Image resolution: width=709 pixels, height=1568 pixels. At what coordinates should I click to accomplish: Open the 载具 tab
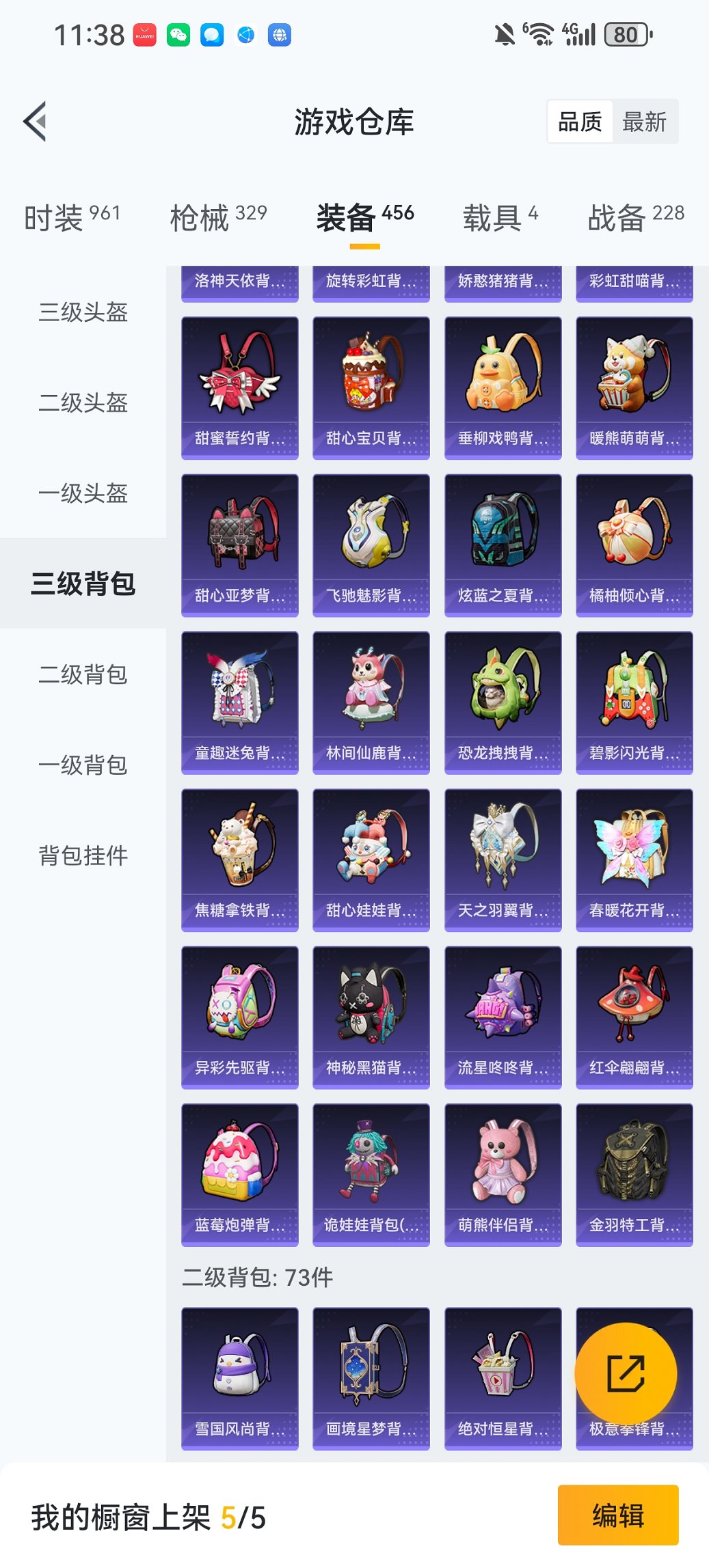point(500,218)
